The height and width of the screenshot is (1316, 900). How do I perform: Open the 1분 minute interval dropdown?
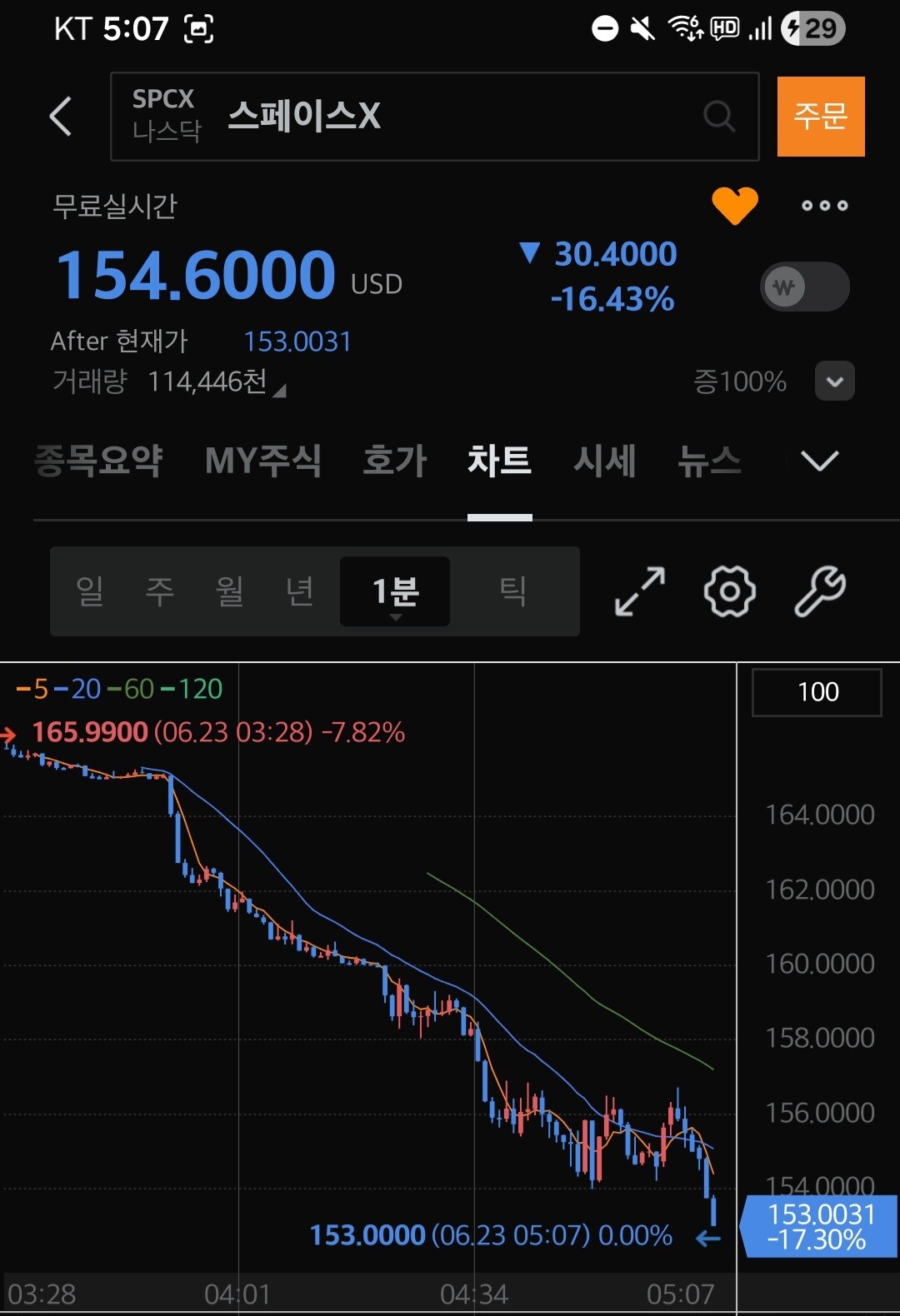(x=395, y=591)
